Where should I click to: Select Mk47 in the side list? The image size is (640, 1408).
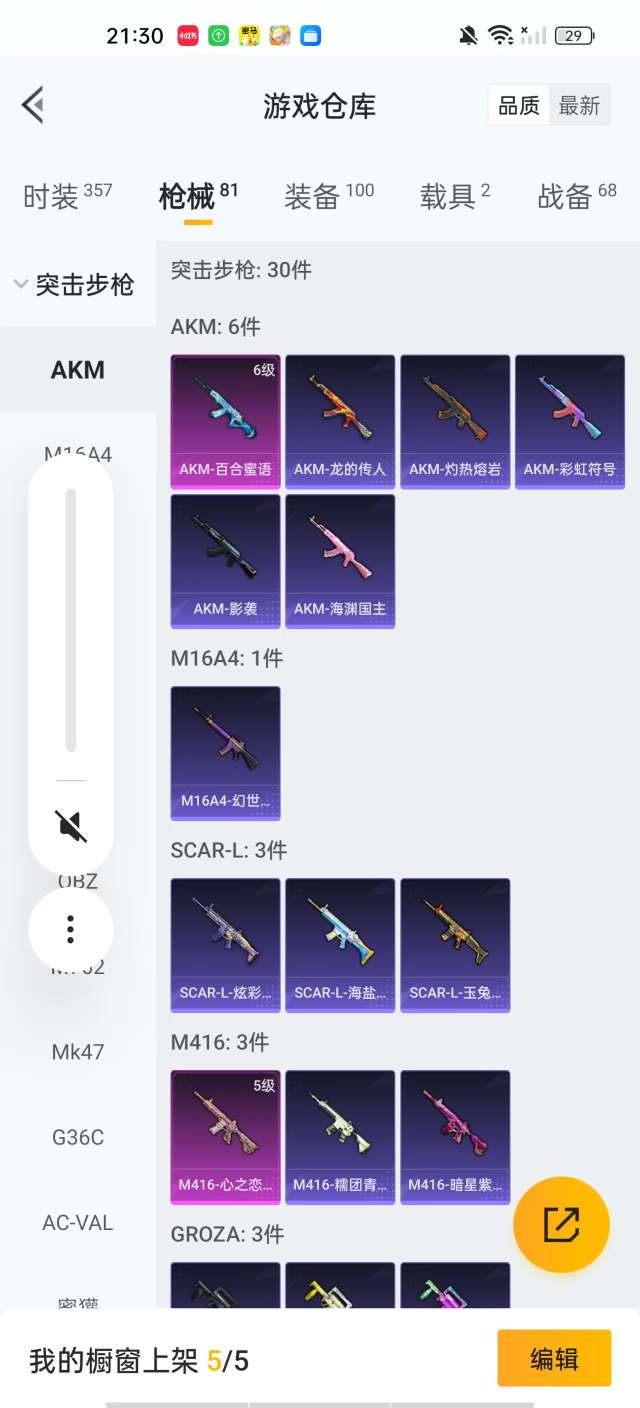(x=78, y=1052)
